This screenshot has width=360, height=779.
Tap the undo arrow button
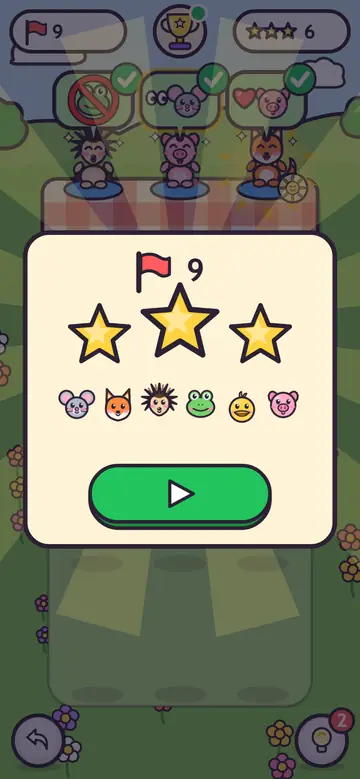(38, 741)
